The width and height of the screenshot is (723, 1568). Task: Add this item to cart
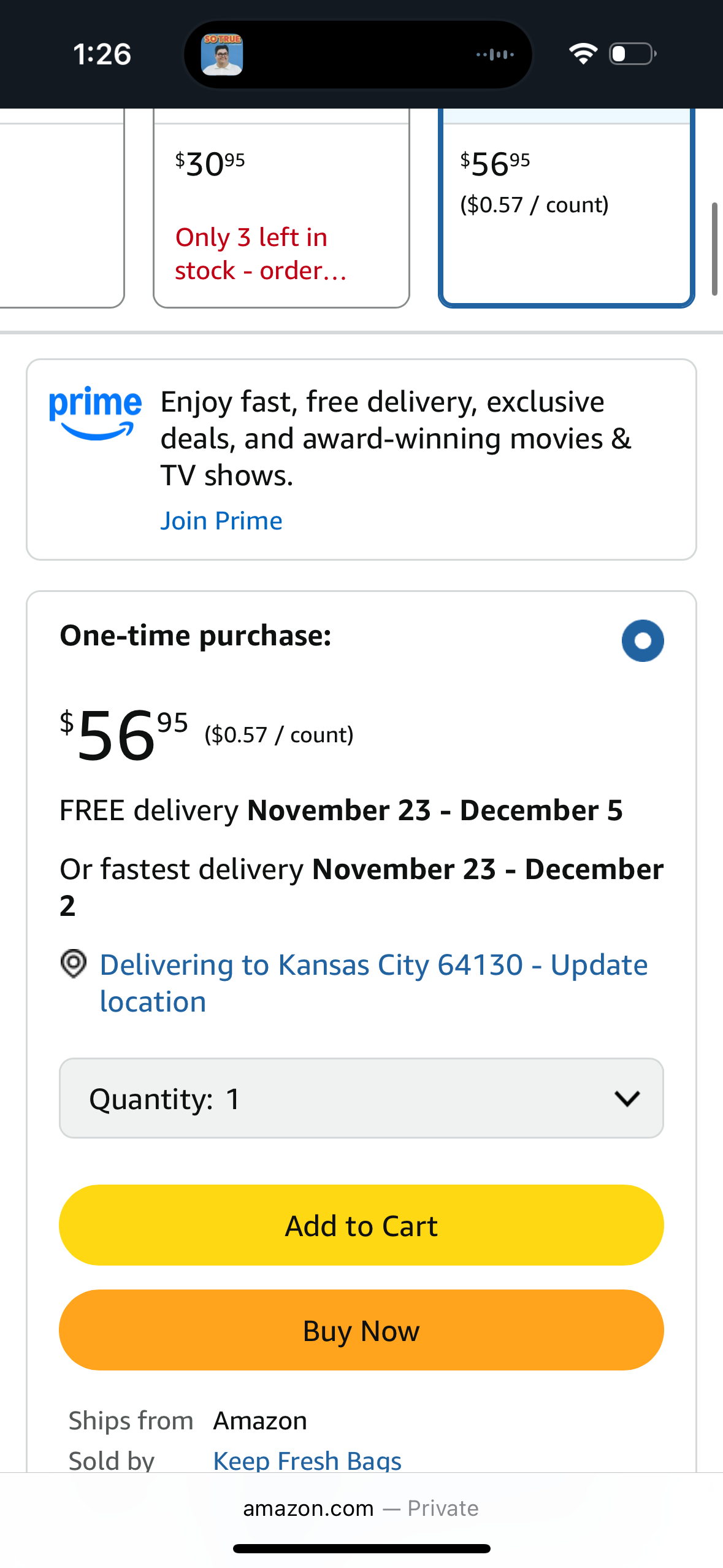(361, 1226)
